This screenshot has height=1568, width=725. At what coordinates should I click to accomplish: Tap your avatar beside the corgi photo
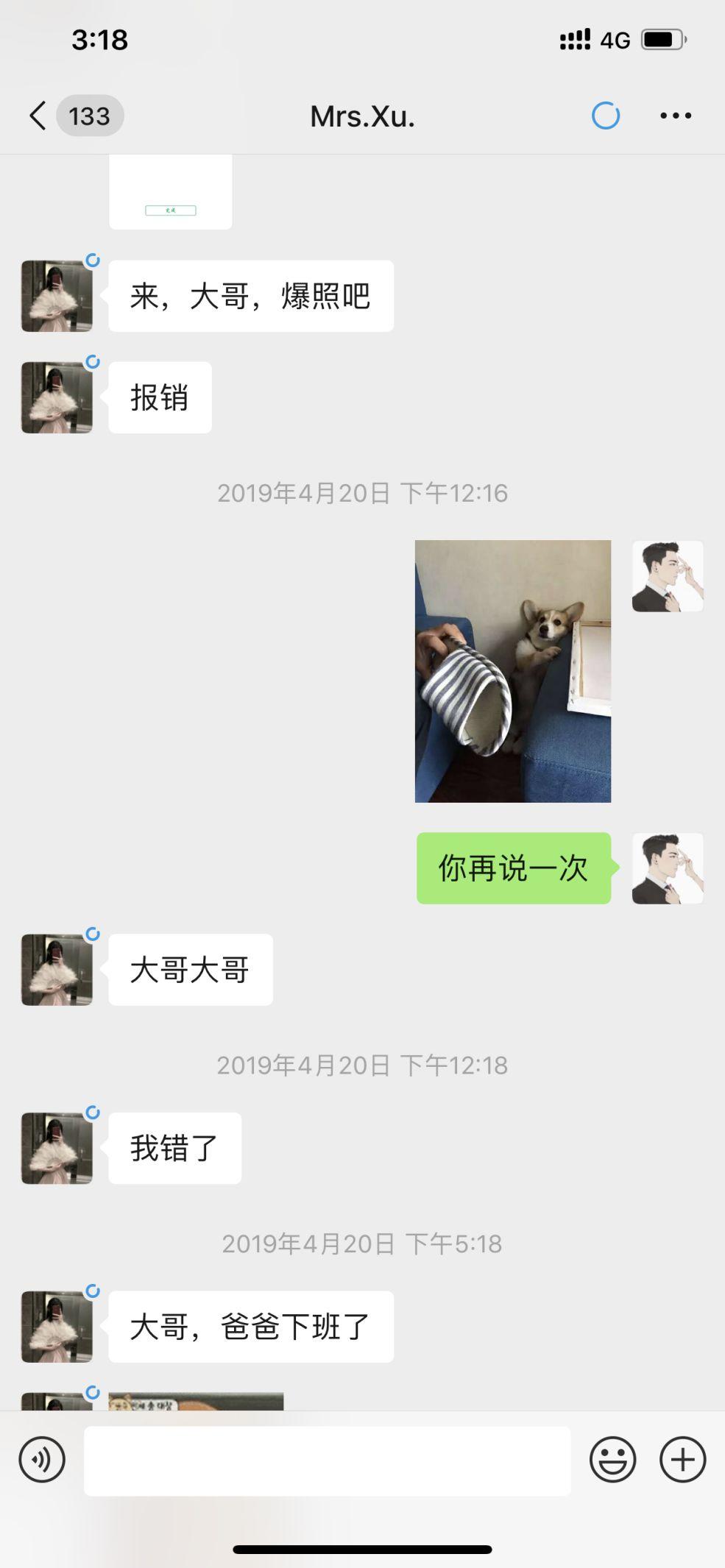667,575
